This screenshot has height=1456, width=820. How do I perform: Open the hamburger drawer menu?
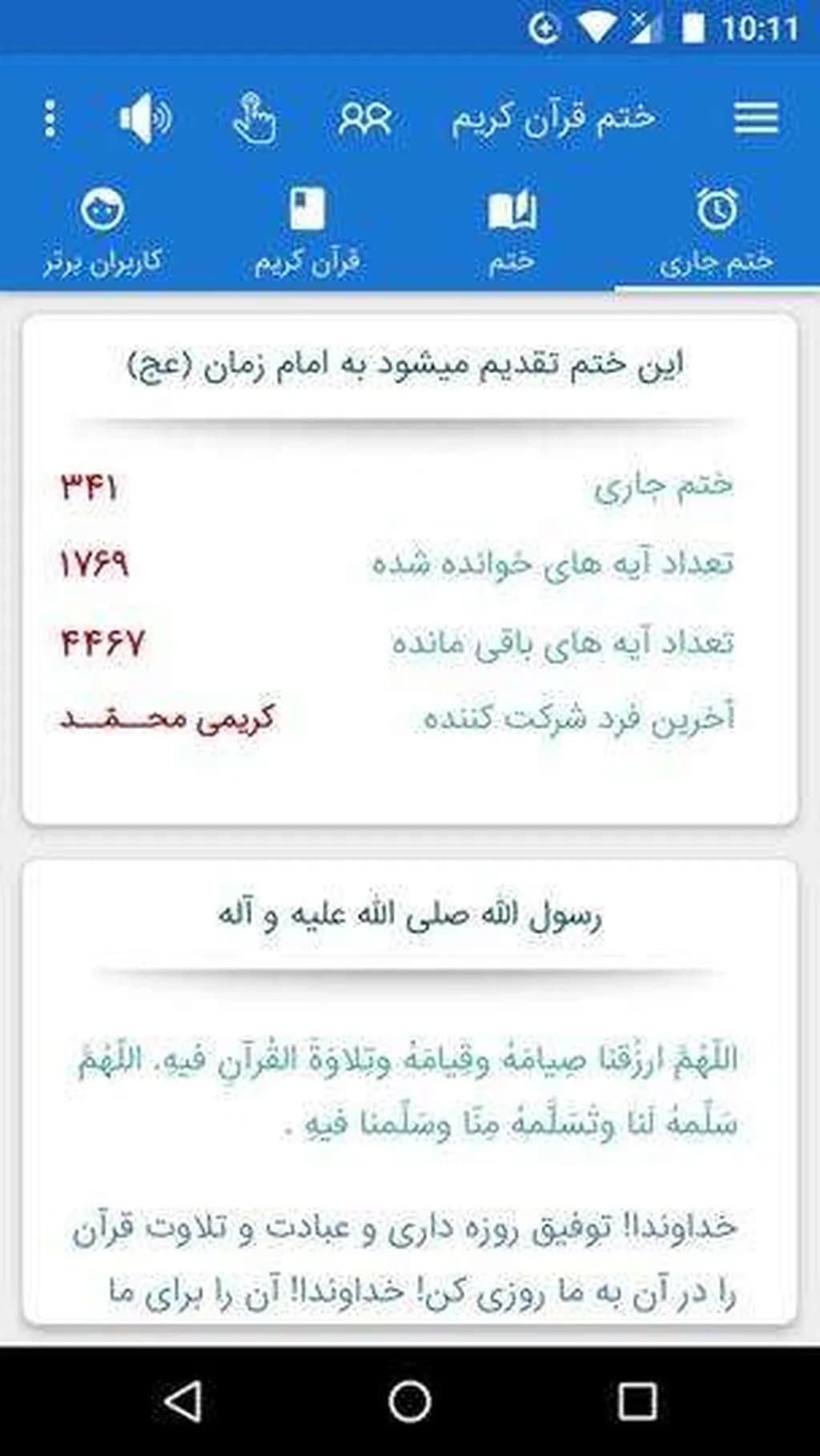[x=756, y=119]
